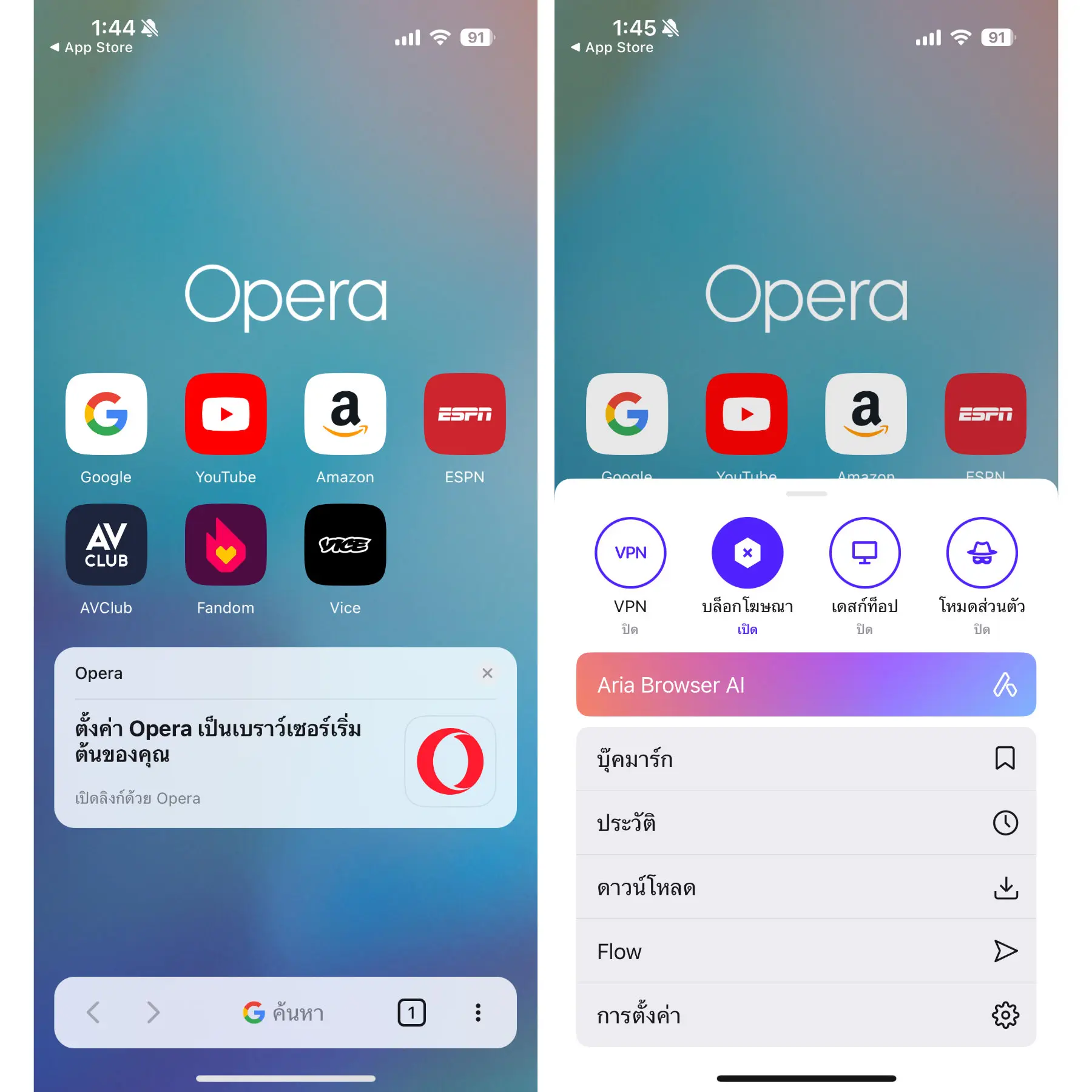Toggle the บล็อกโฆษณา ad blocker
The image size is (1092, 1092).
[747, 553]
